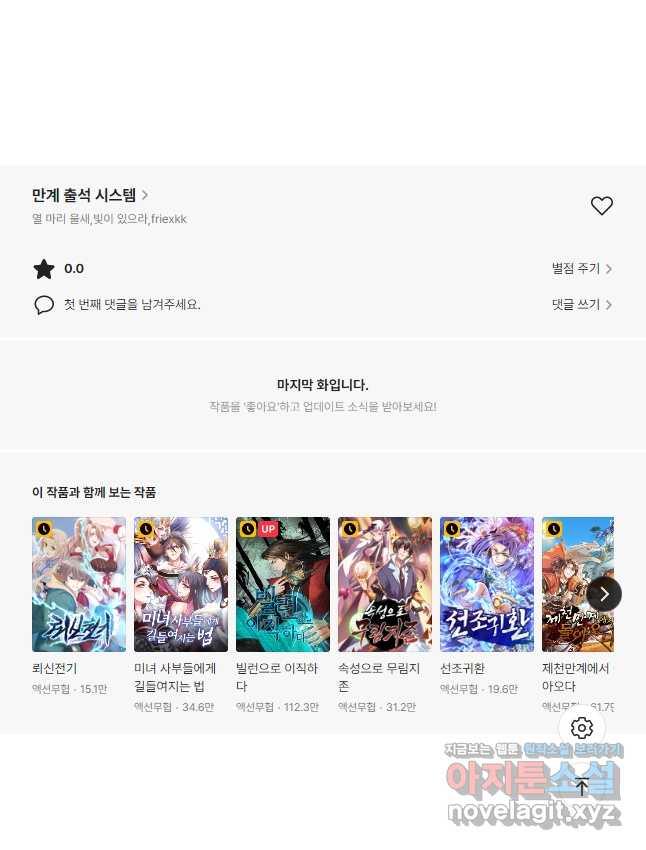Open 미녀 사부들에게 길들여지는 법
Image resolution: width=646 pixels, height=850 pixels.
(x=181, y=584)
